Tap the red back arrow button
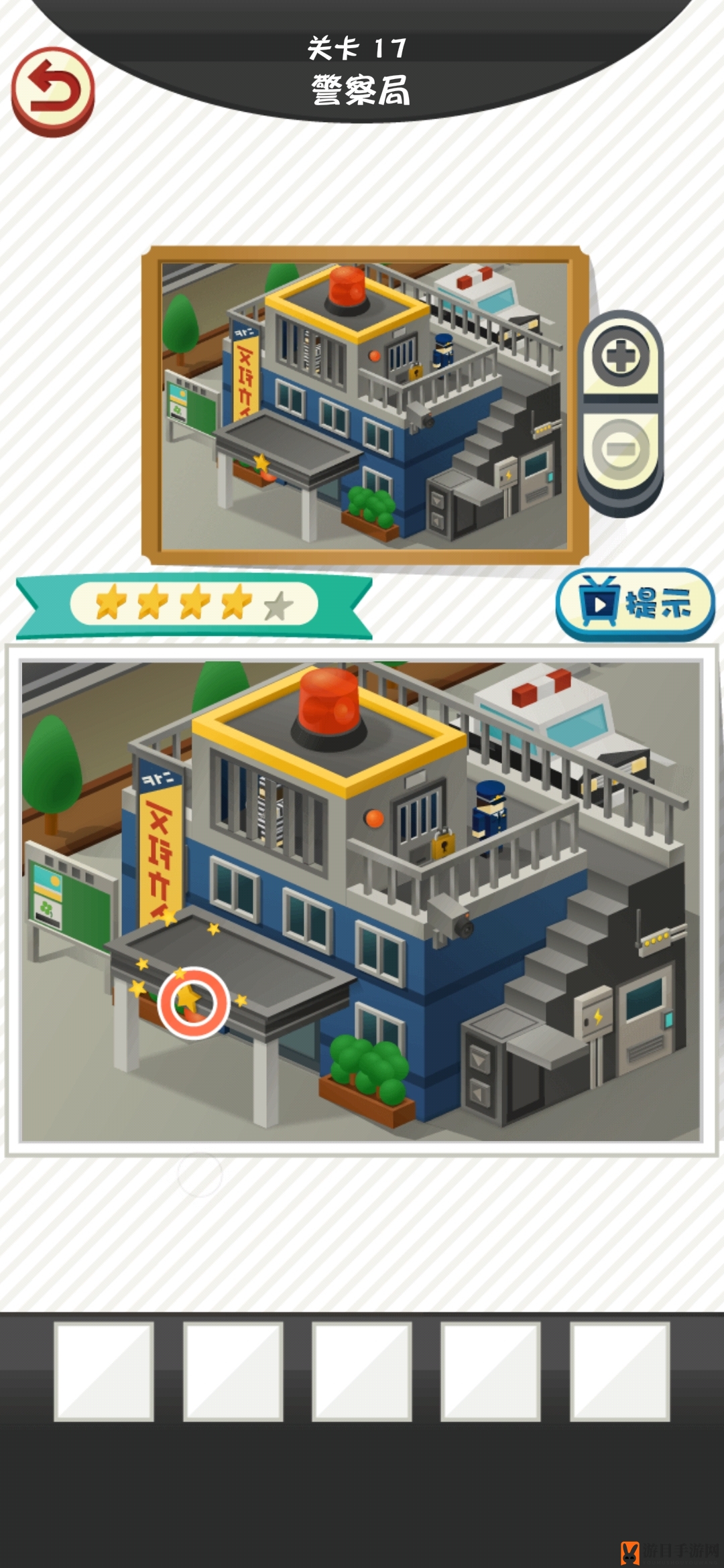The image size is (724, 1568). [52, 90]
